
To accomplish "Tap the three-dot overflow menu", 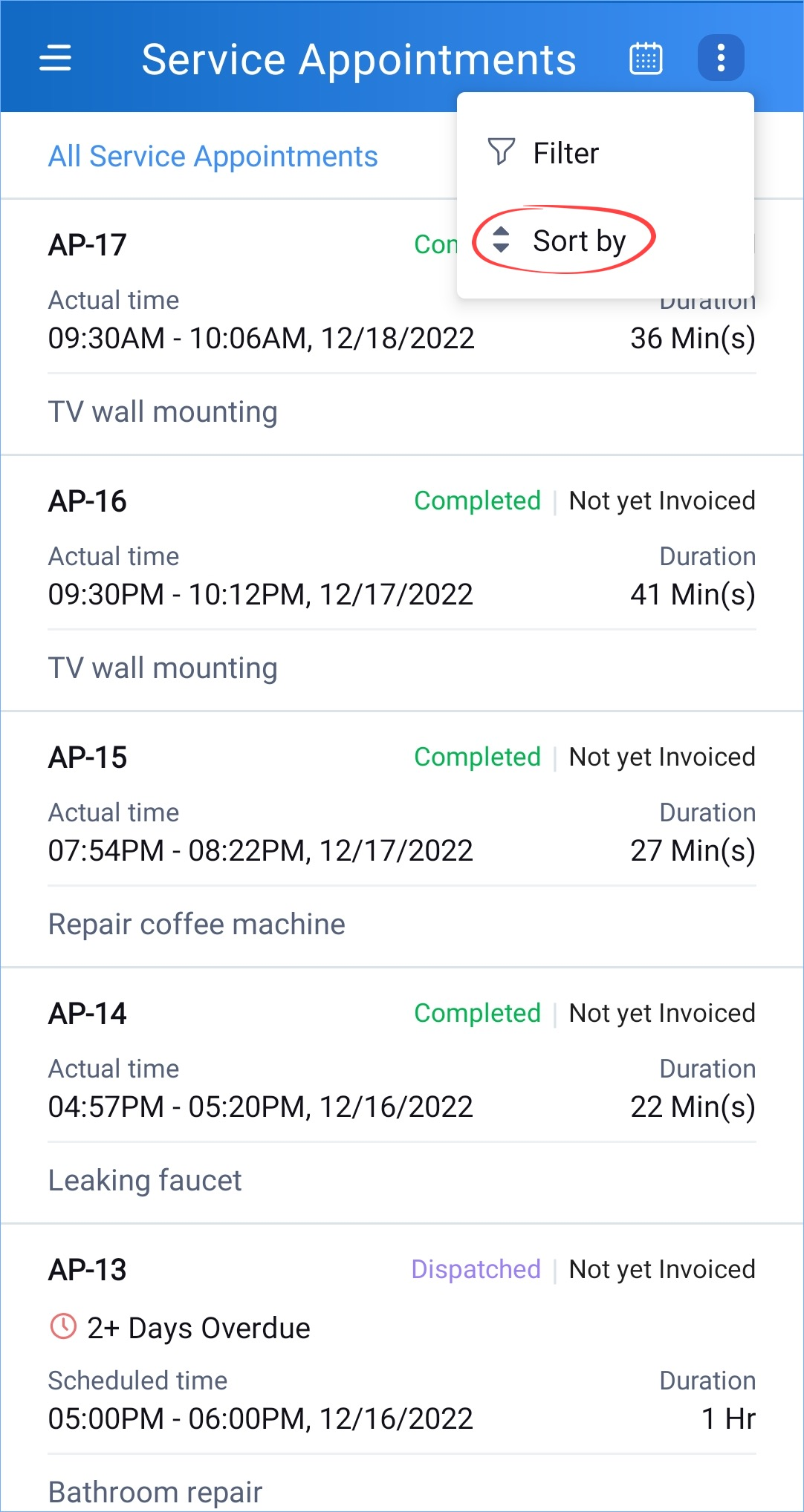I will tap(721, 57).
